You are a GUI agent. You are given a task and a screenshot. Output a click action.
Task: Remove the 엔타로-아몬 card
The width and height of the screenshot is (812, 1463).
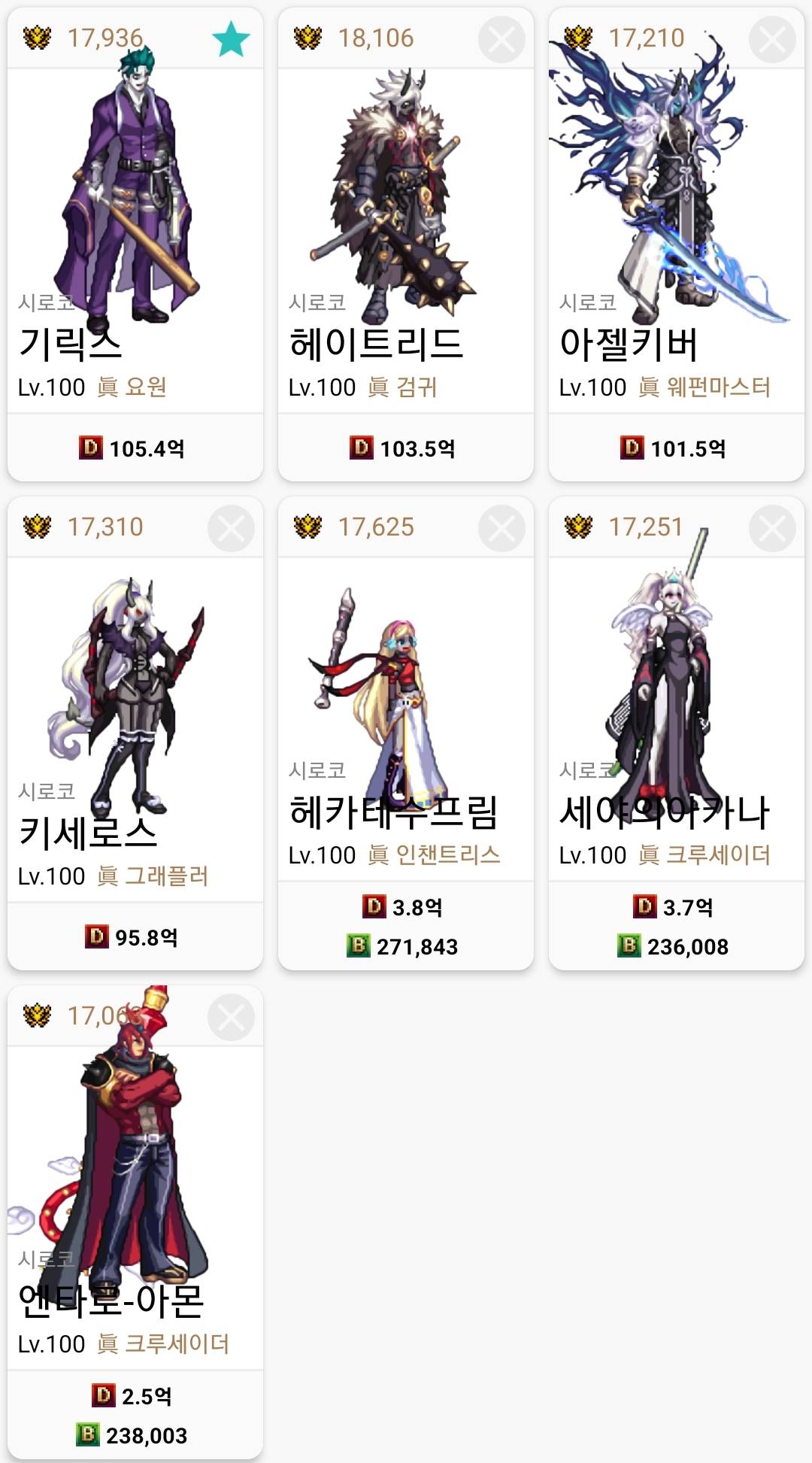231,1018
